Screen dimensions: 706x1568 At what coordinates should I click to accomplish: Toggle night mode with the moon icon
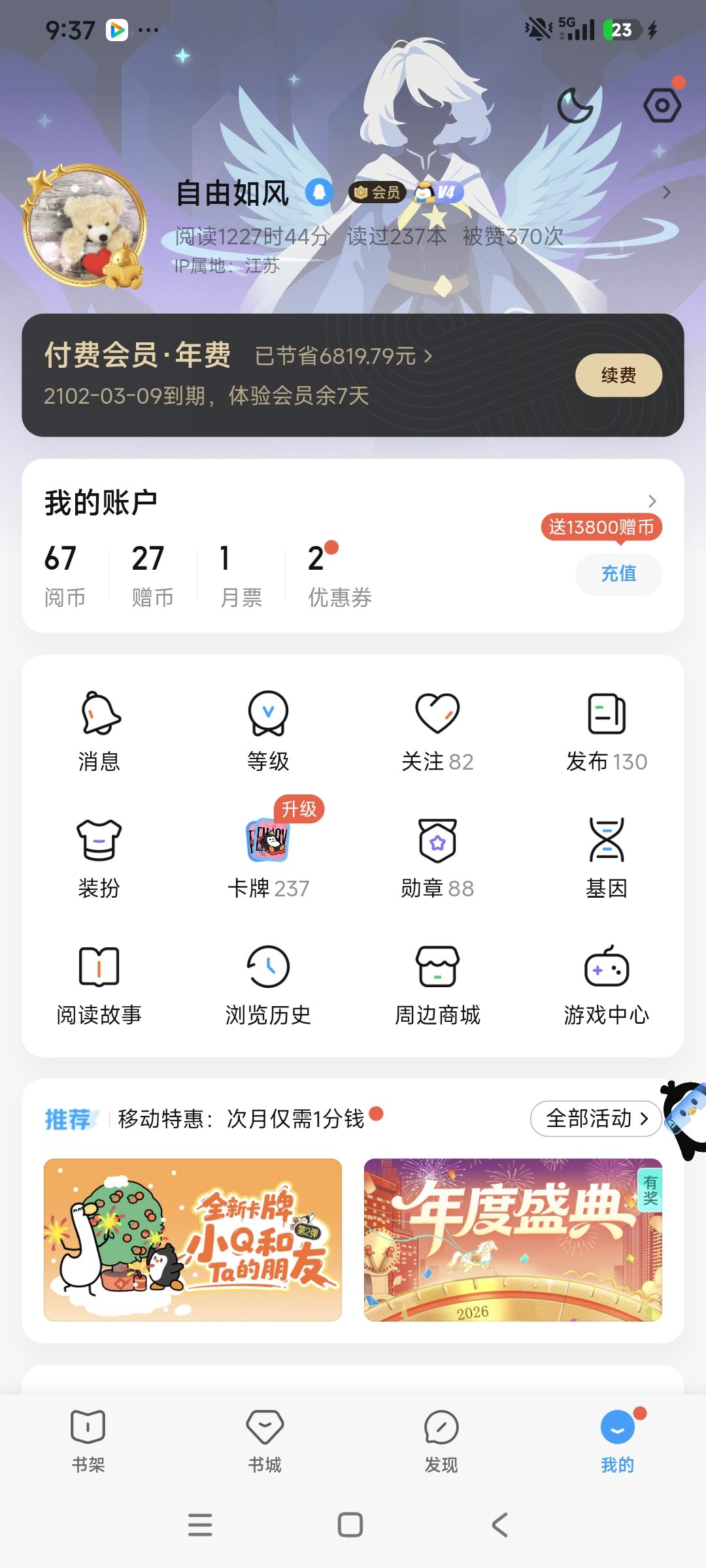point(575,106)
